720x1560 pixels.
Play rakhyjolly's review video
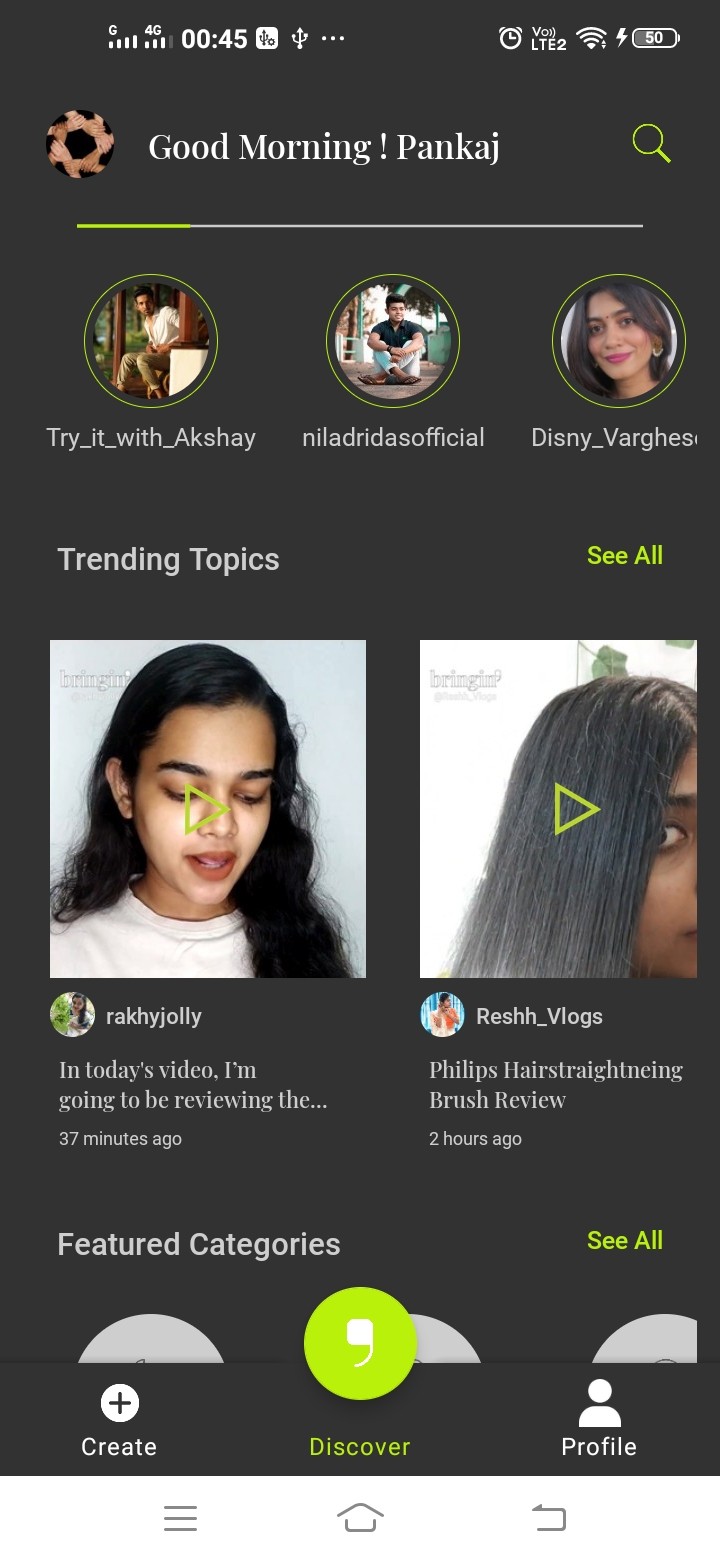click(208, 809)
